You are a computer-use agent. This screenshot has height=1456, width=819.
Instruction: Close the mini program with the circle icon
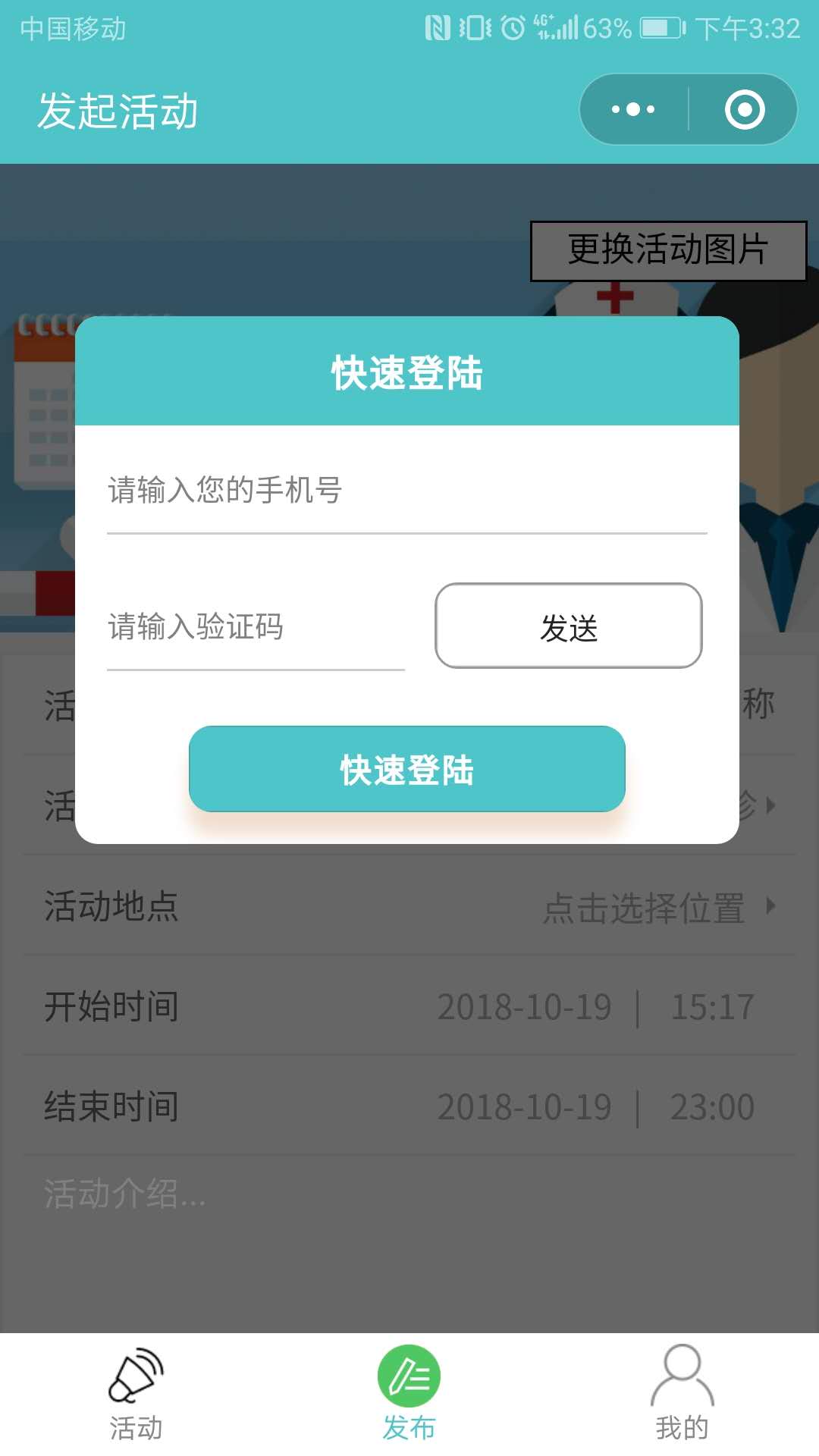(744, 109)
